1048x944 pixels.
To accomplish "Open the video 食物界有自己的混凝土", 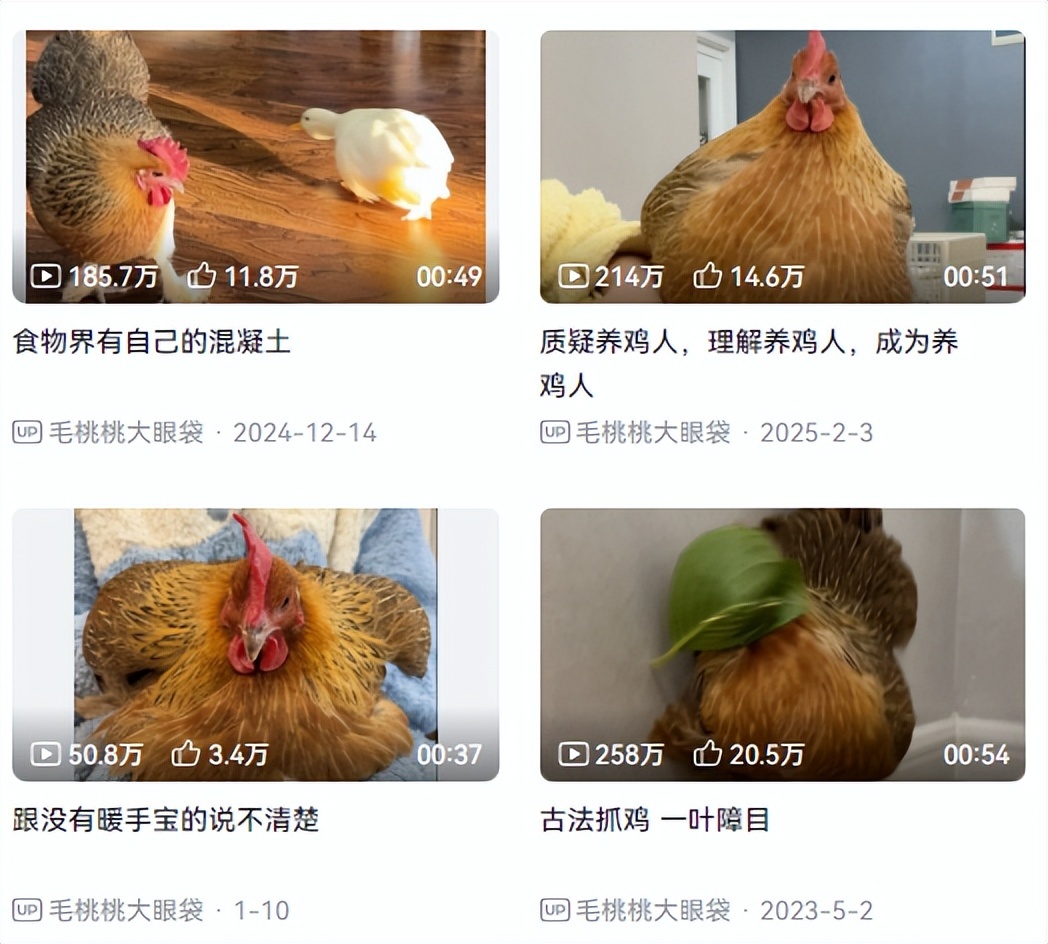I will coord(255,166).
